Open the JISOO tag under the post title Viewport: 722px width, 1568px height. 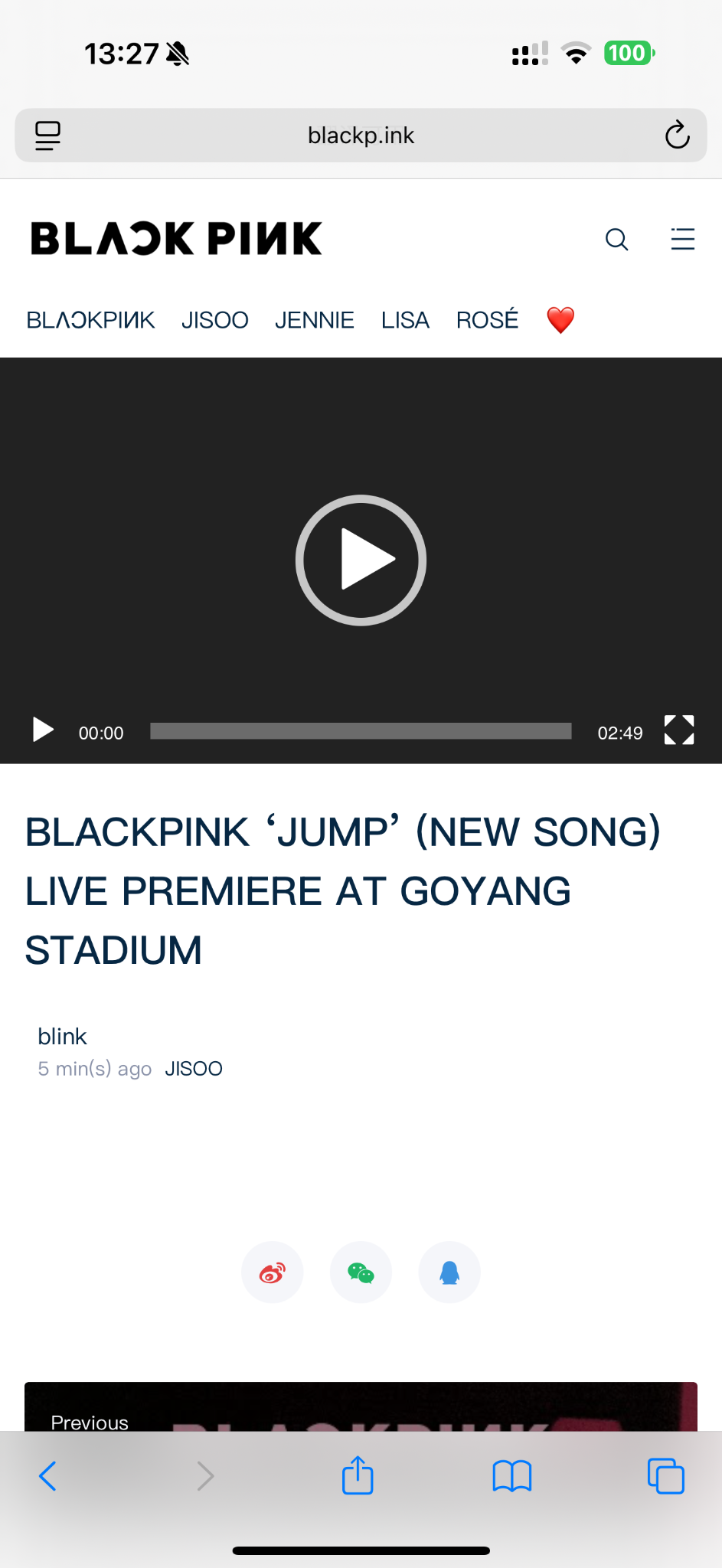[x=194, y=1069]
